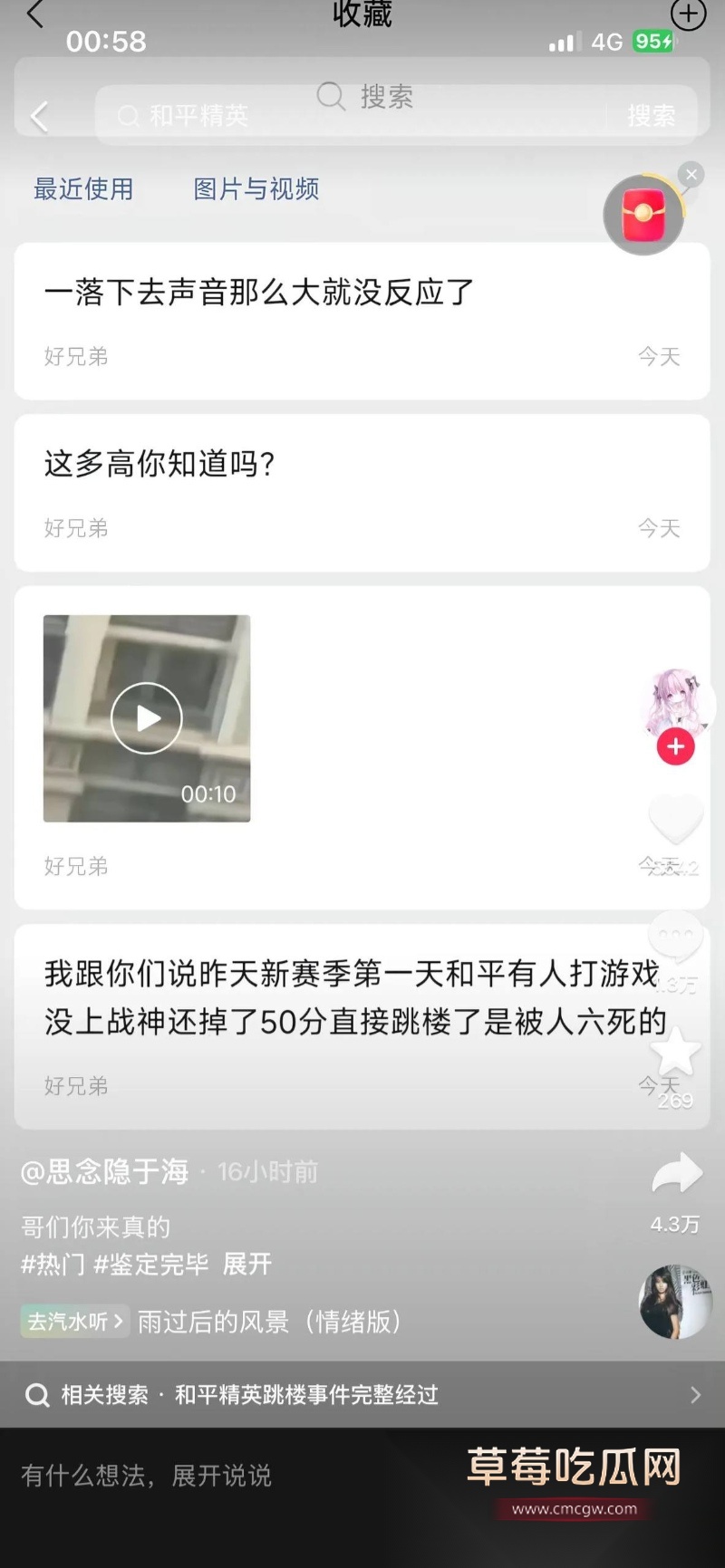
Task: Tap the plus button at top right
Action: (x=689, y=14)
